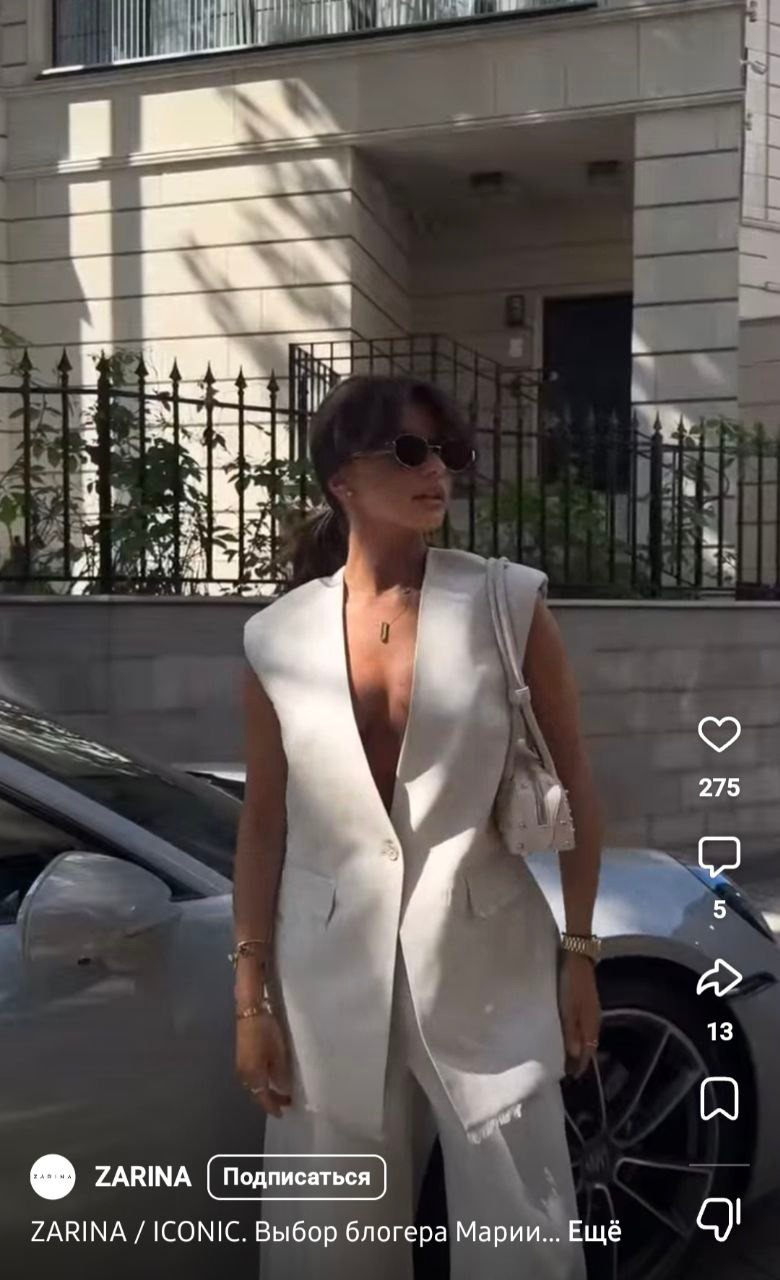This screenshot has width=780, height=1280.
Task: Dislike this video
Action: pos(719,1219)
